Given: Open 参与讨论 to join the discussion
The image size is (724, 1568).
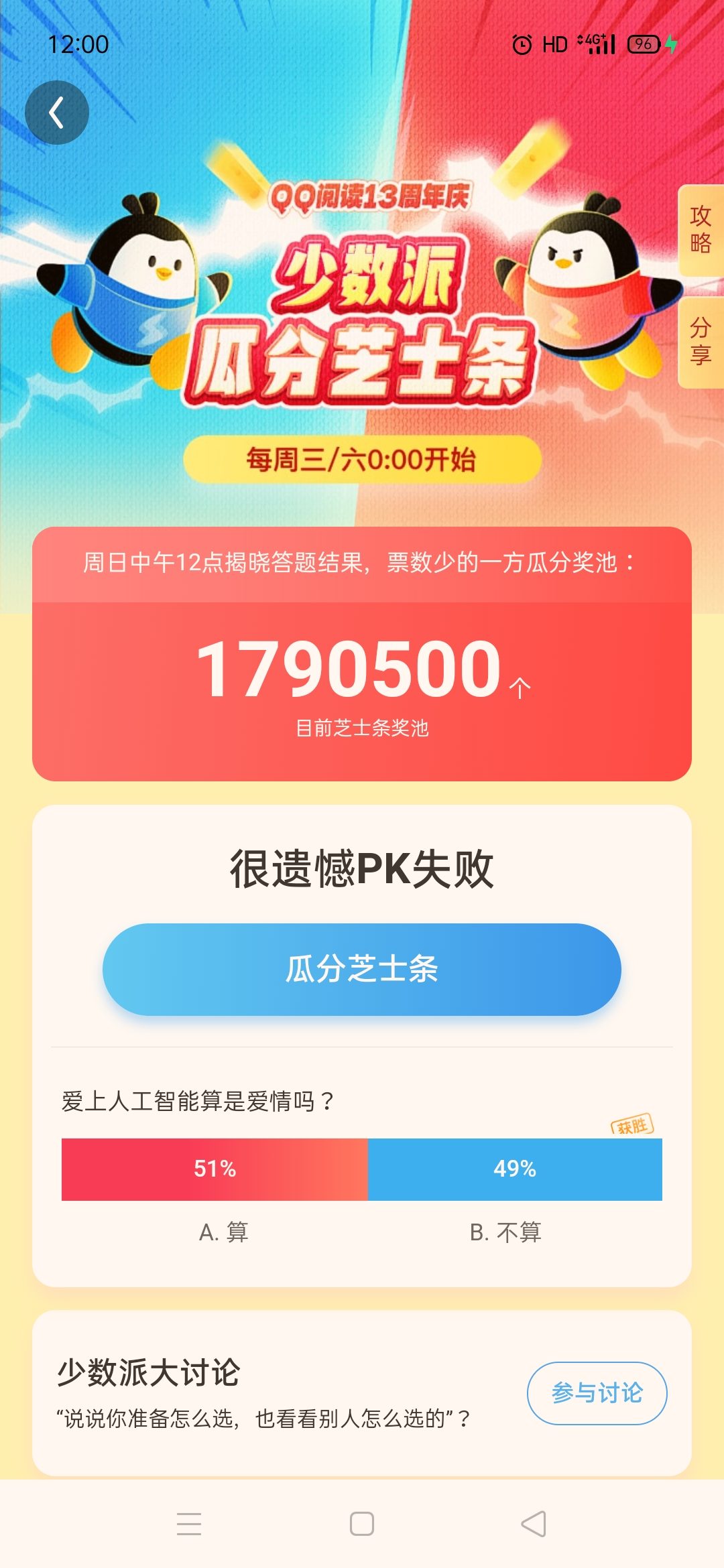Looking at the screenshot, I should click(x=597, y=1393).
